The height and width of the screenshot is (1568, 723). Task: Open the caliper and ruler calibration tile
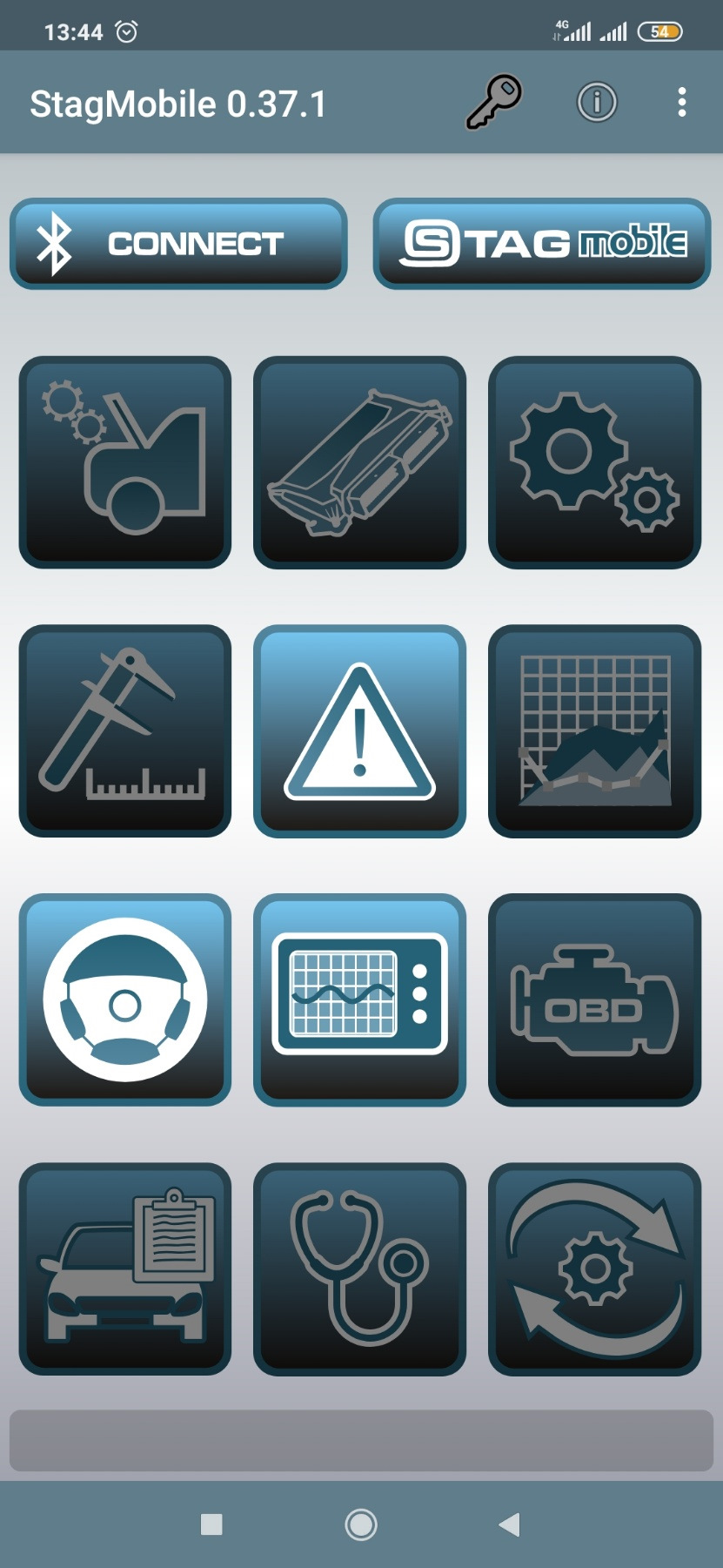pos(125,731)
